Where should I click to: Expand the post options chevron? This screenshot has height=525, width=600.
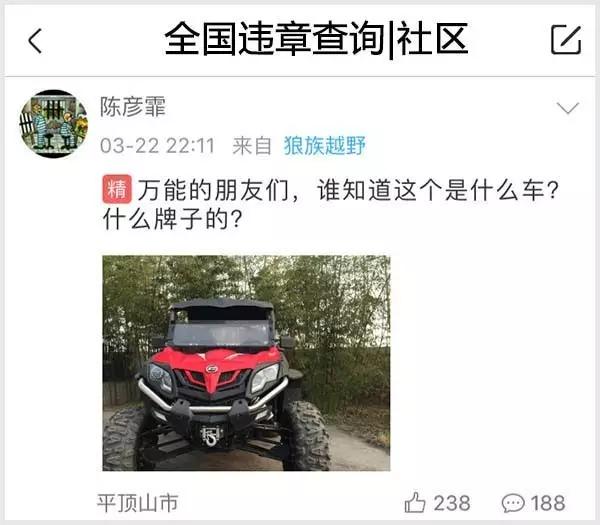[x=567, y=108]
